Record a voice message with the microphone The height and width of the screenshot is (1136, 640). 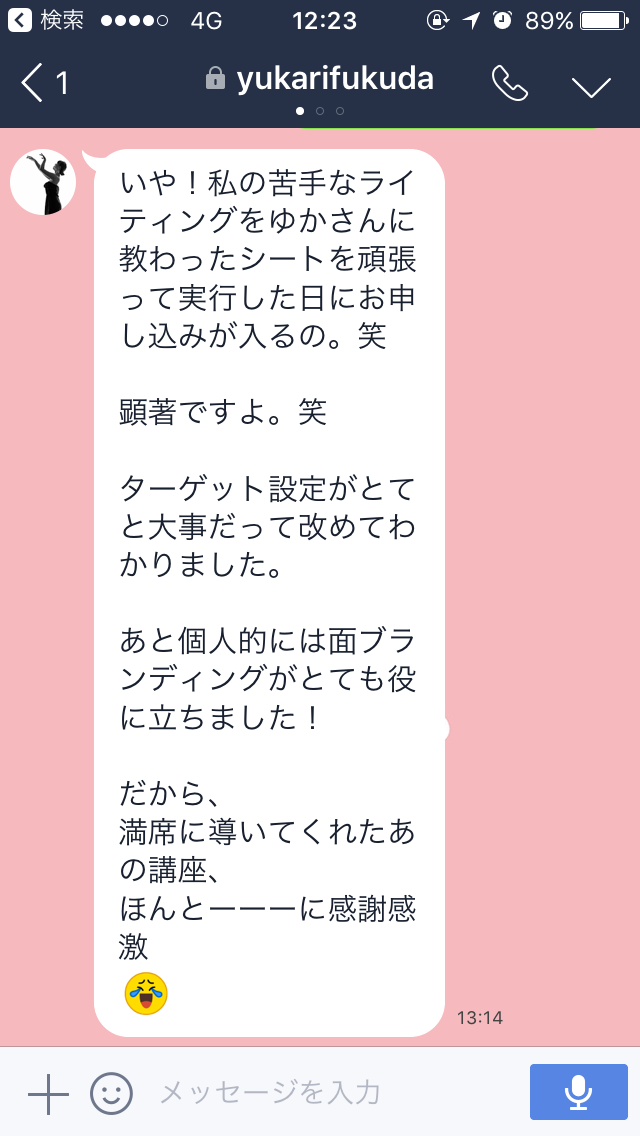(578, 1092)
